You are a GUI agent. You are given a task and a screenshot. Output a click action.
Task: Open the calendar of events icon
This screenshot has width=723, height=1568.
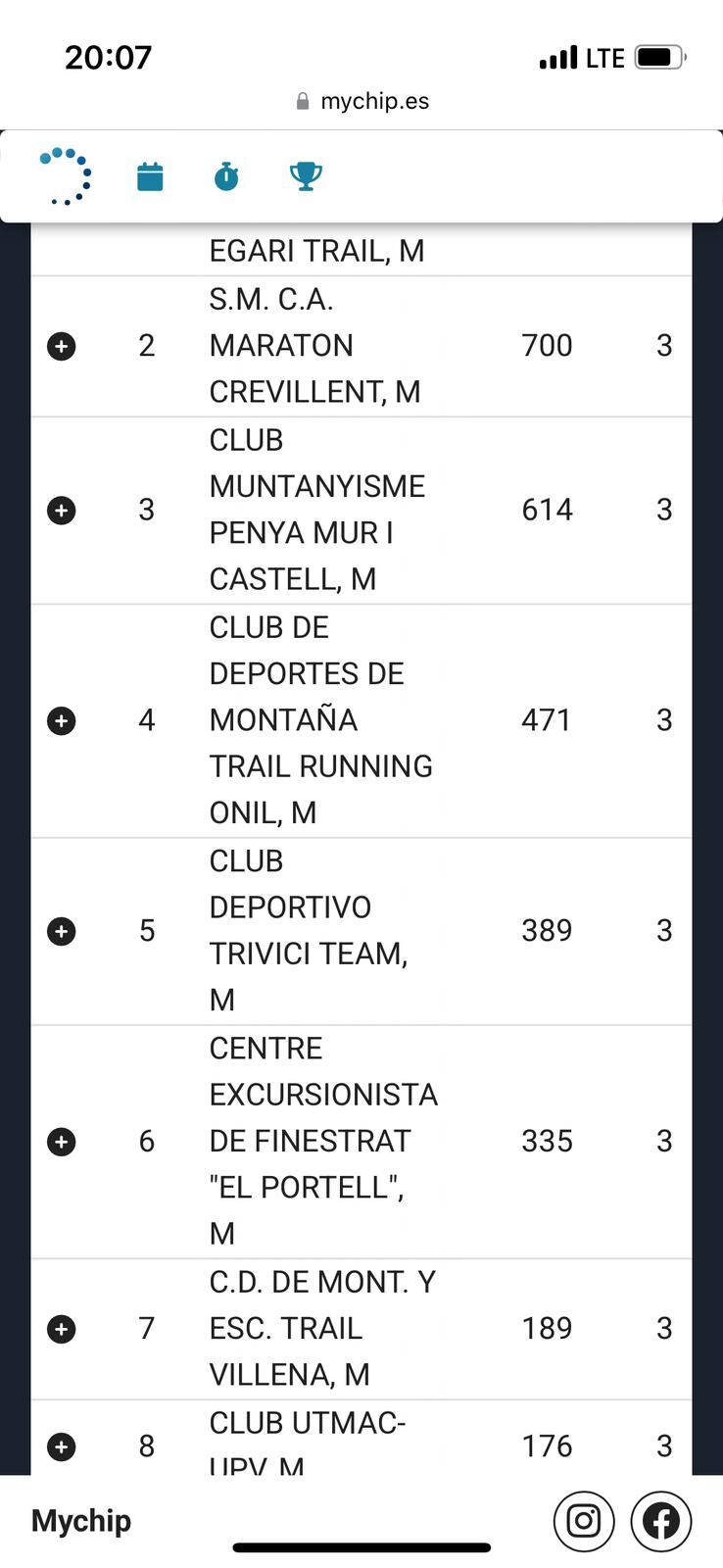click(x=149, y=175)
